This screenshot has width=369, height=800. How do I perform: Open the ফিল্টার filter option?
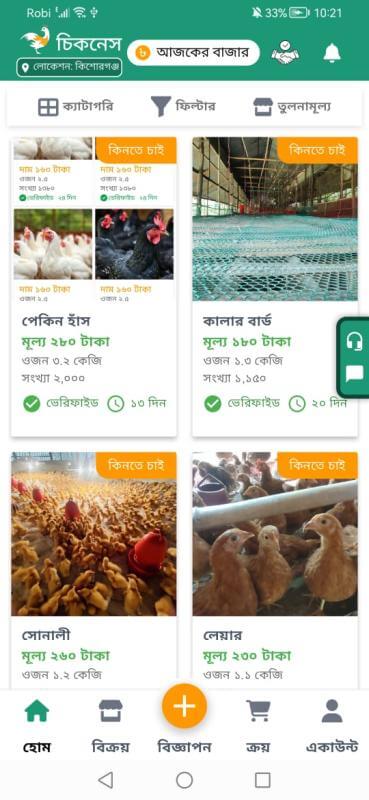click(183, 107)
